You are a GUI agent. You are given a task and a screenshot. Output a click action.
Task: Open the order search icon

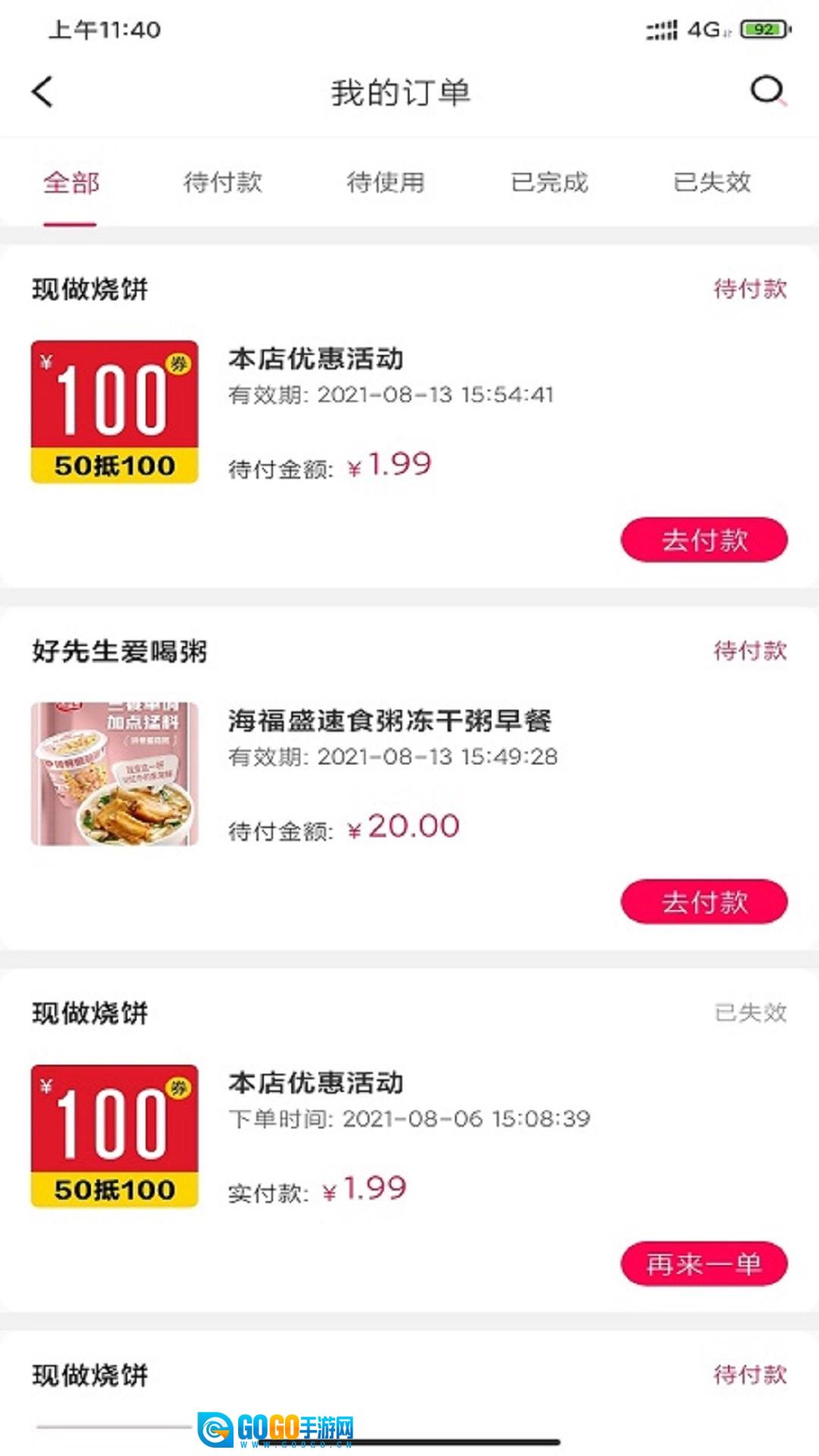coord(768,91)
